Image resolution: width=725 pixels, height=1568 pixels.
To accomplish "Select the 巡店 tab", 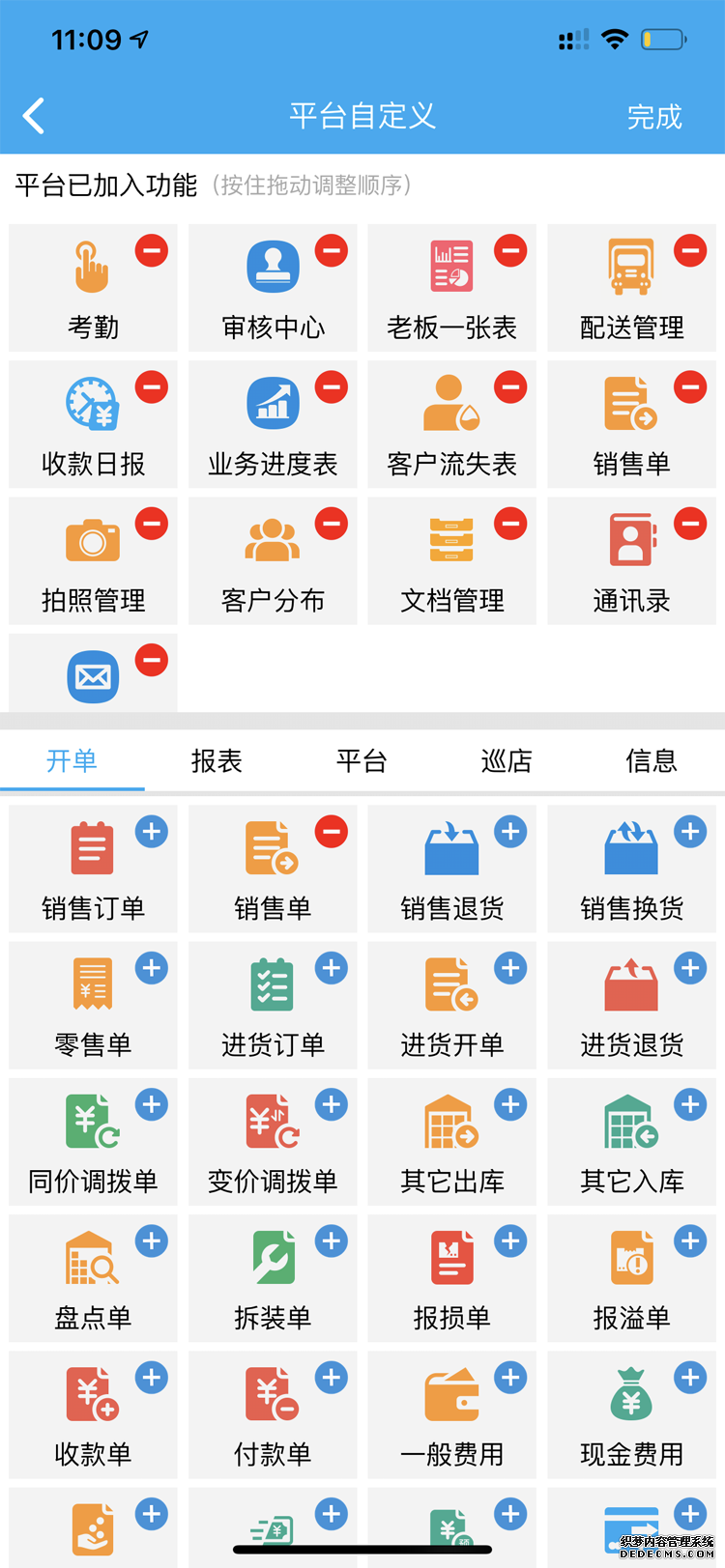I will [x=507, y=761].
